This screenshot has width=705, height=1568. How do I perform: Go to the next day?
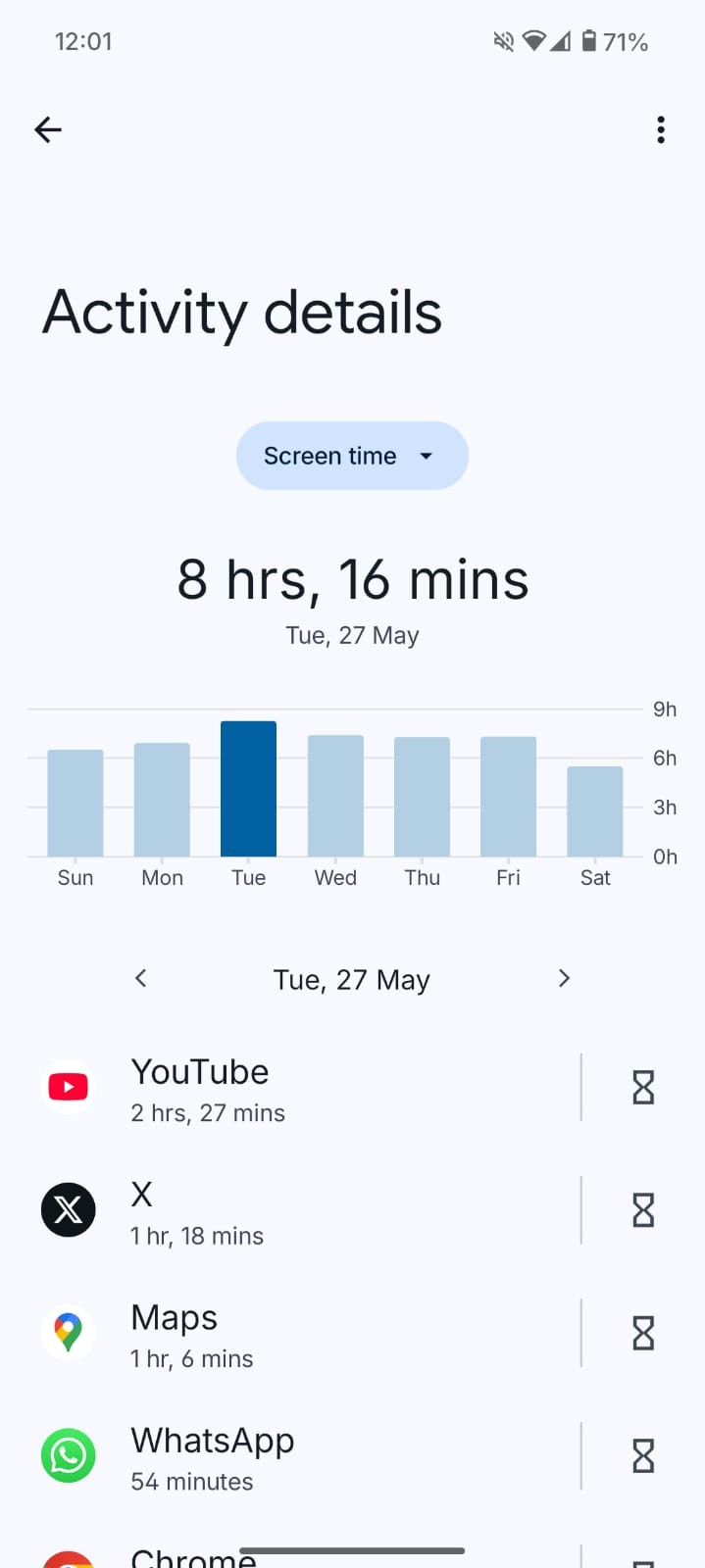[564, 978]
